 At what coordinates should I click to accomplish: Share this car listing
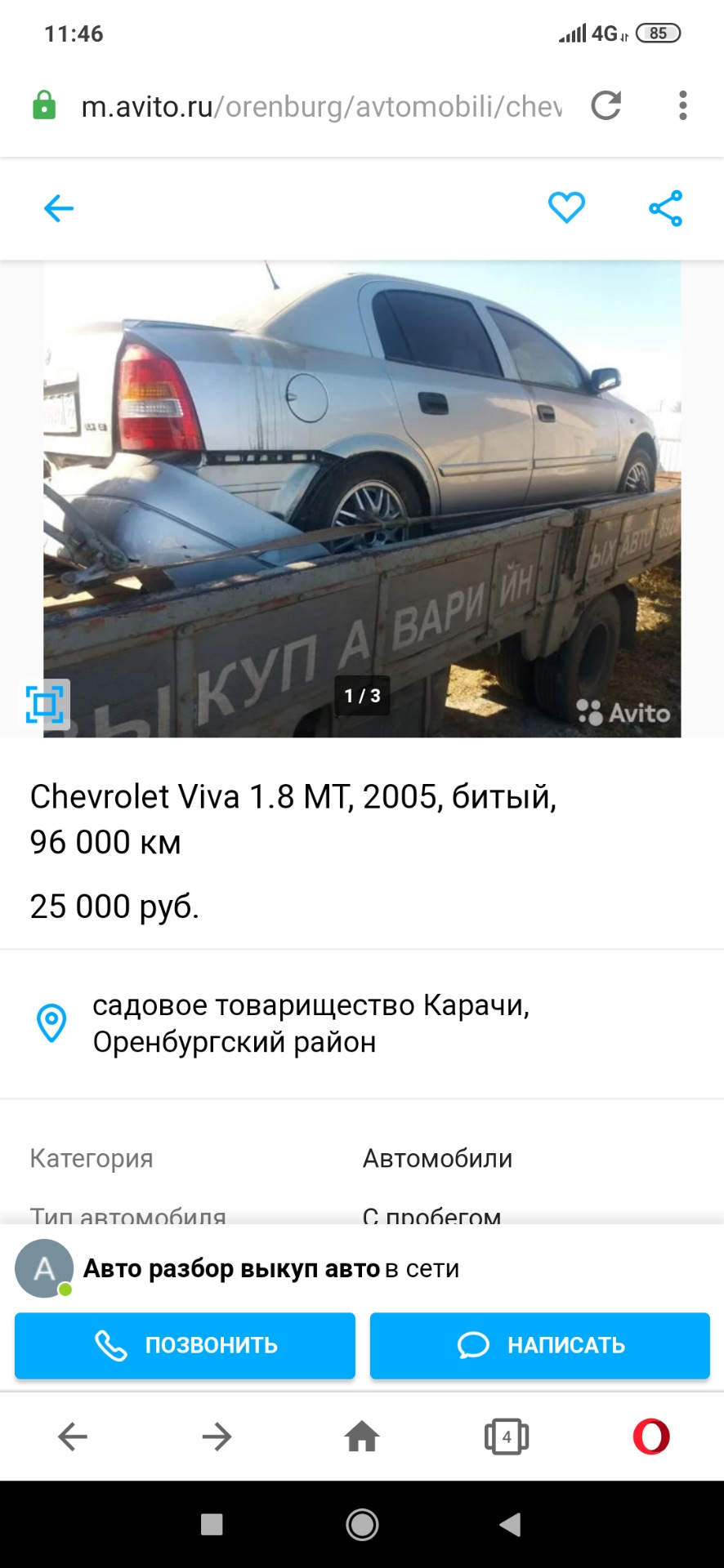(x=665, y=208)
